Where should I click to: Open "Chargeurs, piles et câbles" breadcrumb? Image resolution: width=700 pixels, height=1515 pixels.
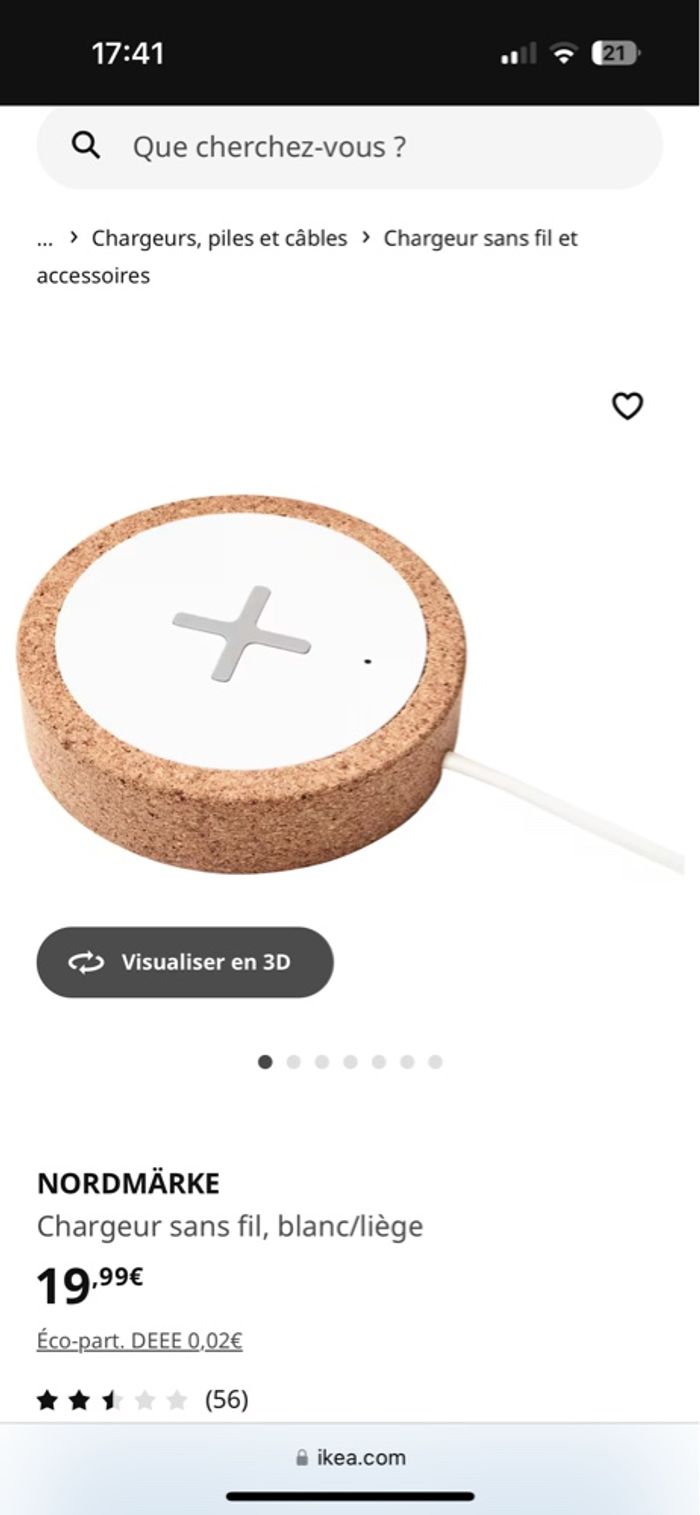(219, 238)
